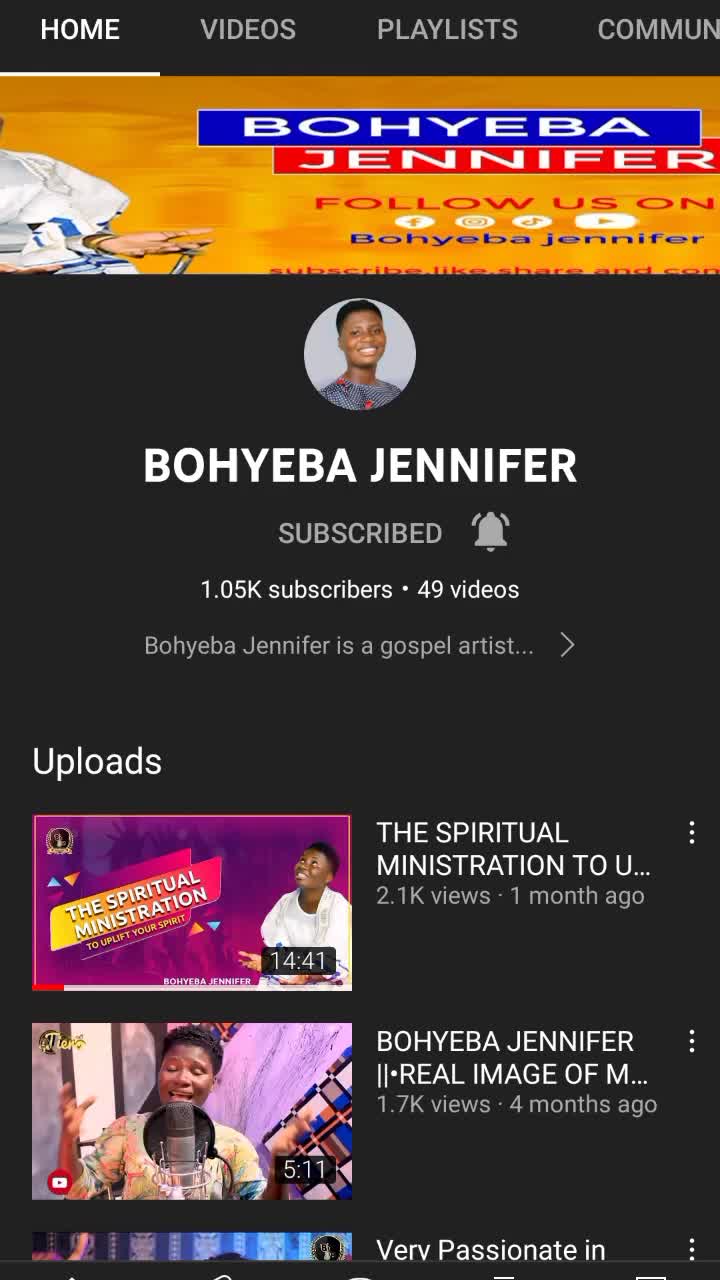The width and height of the screenshot is (720, 1280).
Task: Tap the Subscribed button
Action: click(x=360, y=534)
